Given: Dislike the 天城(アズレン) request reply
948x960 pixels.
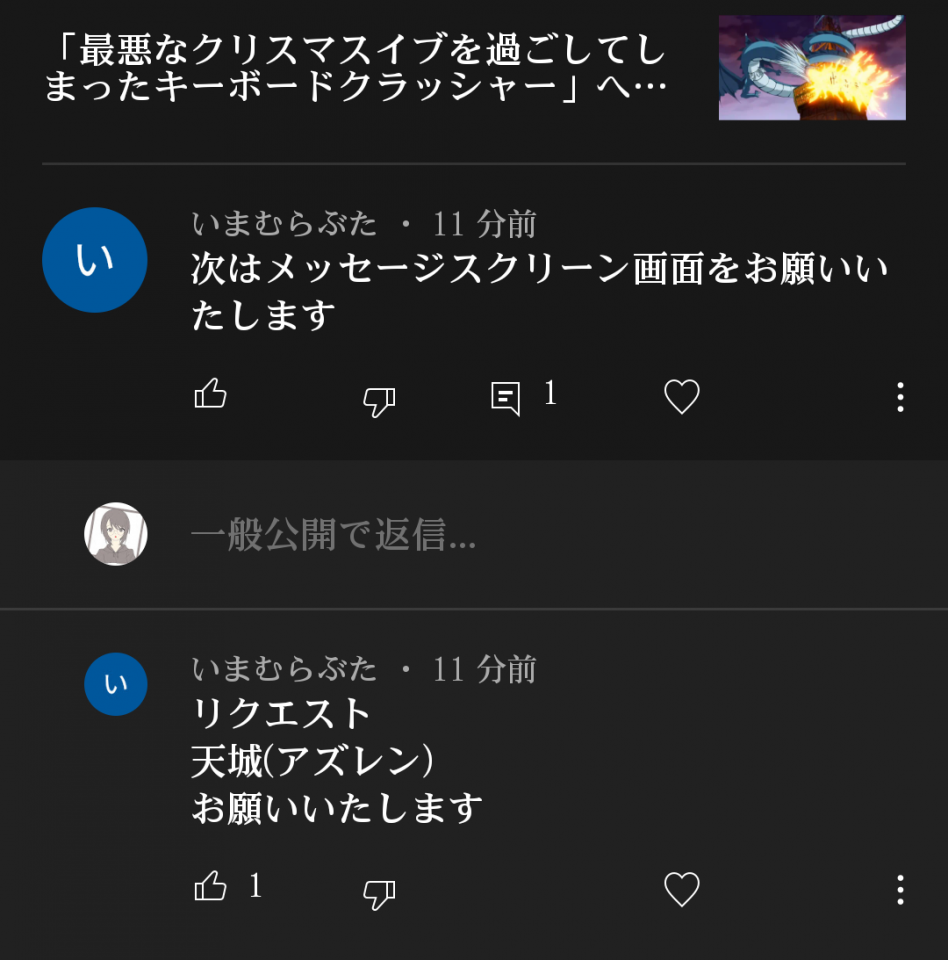Looking at the screenshot, I should pyautogui.click(x=378, y=893).
